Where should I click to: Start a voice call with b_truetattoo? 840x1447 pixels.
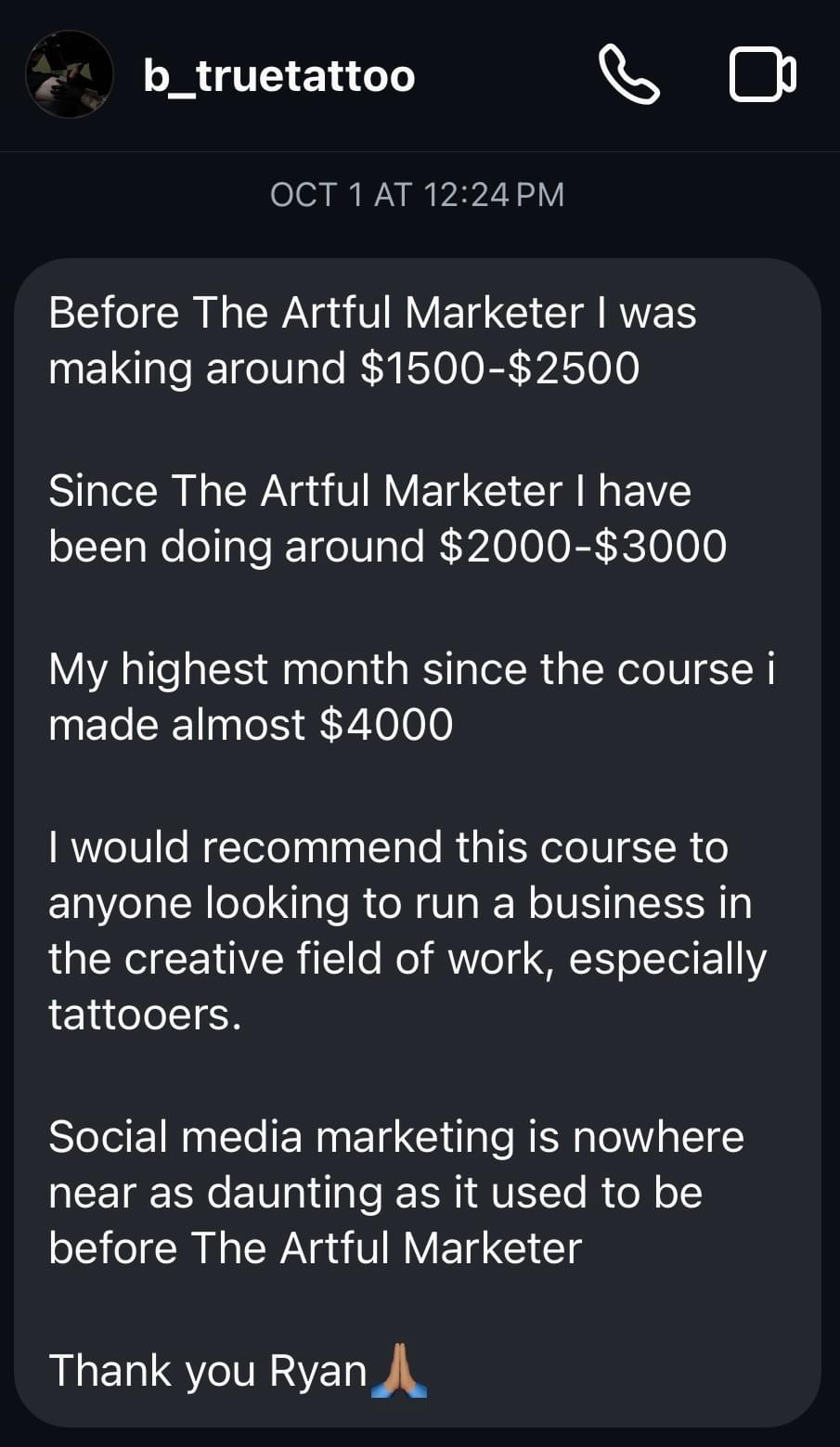628,76
